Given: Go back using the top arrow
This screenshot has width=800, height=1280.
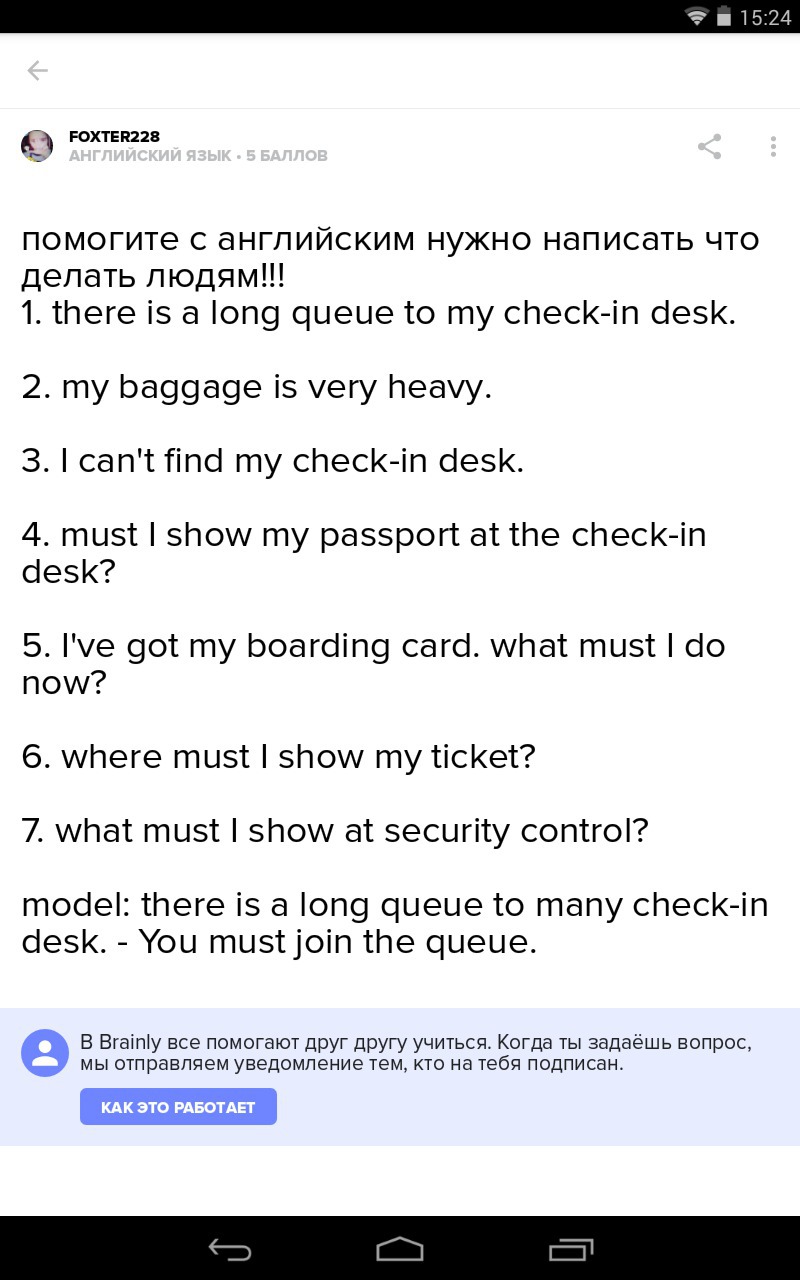Looking at the screenshot, I should 38,70.
